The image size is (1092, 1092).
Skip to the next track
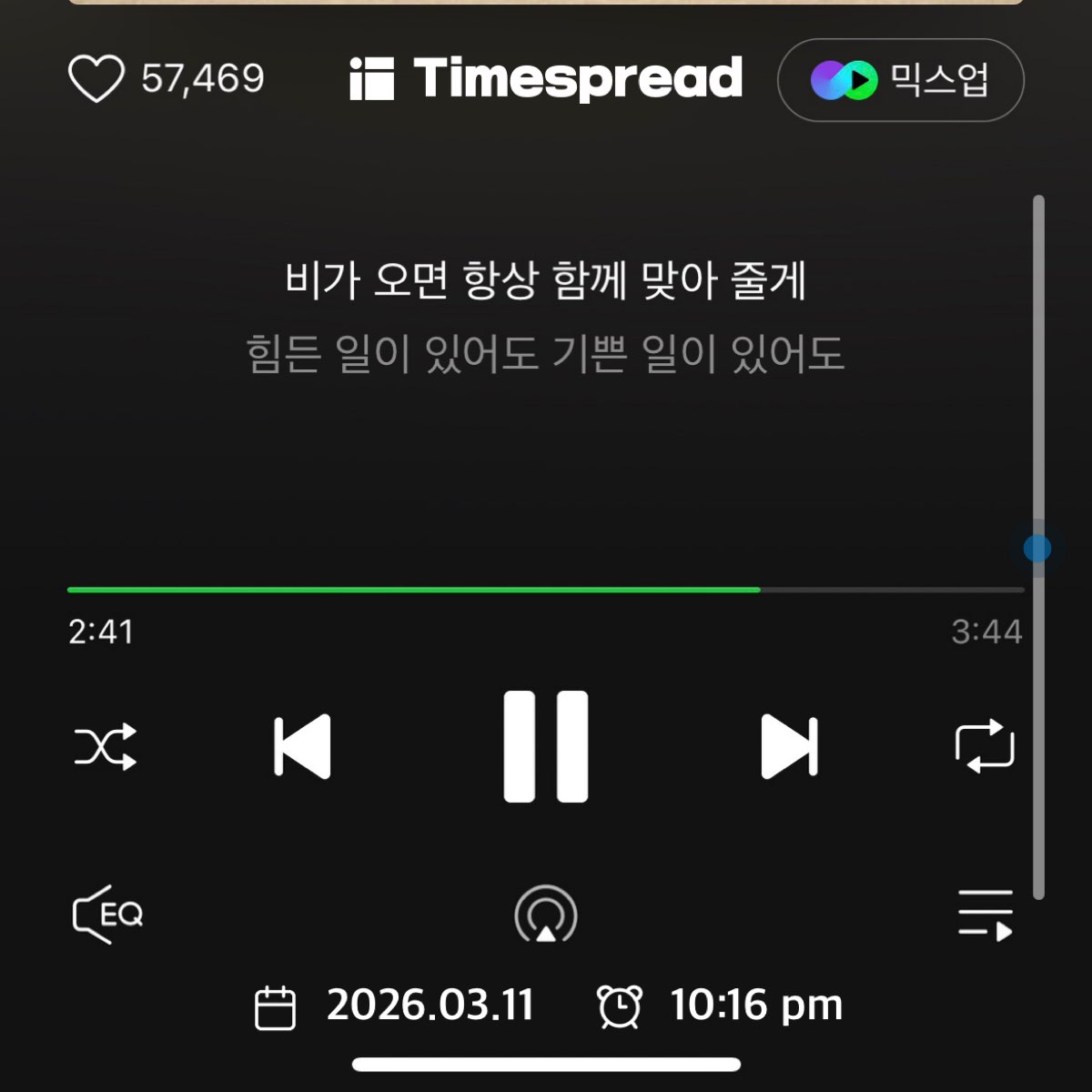click(x=789, y=747)
